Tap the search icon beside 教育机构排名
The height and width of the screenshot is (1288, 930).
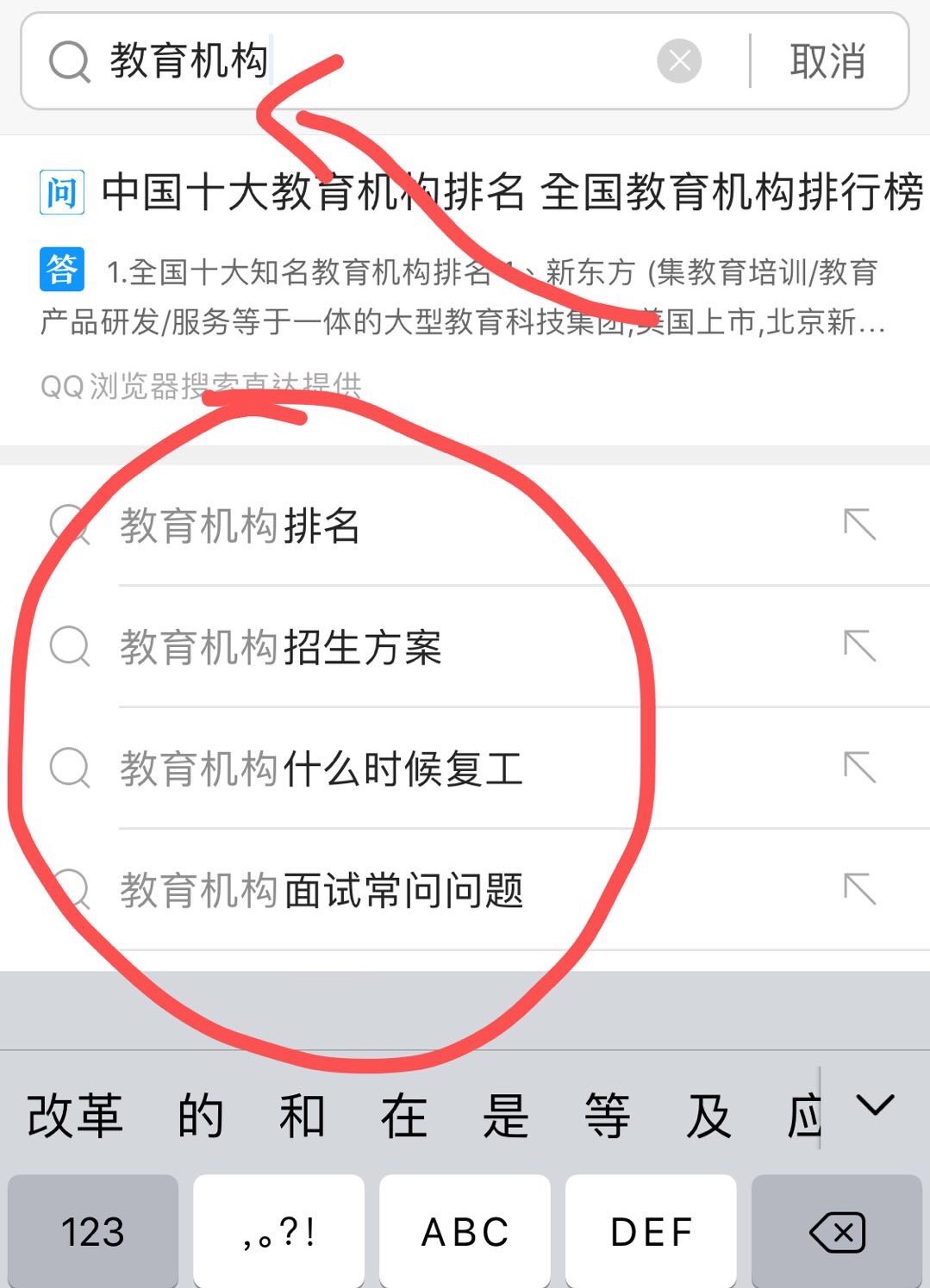tap(72, 526)
